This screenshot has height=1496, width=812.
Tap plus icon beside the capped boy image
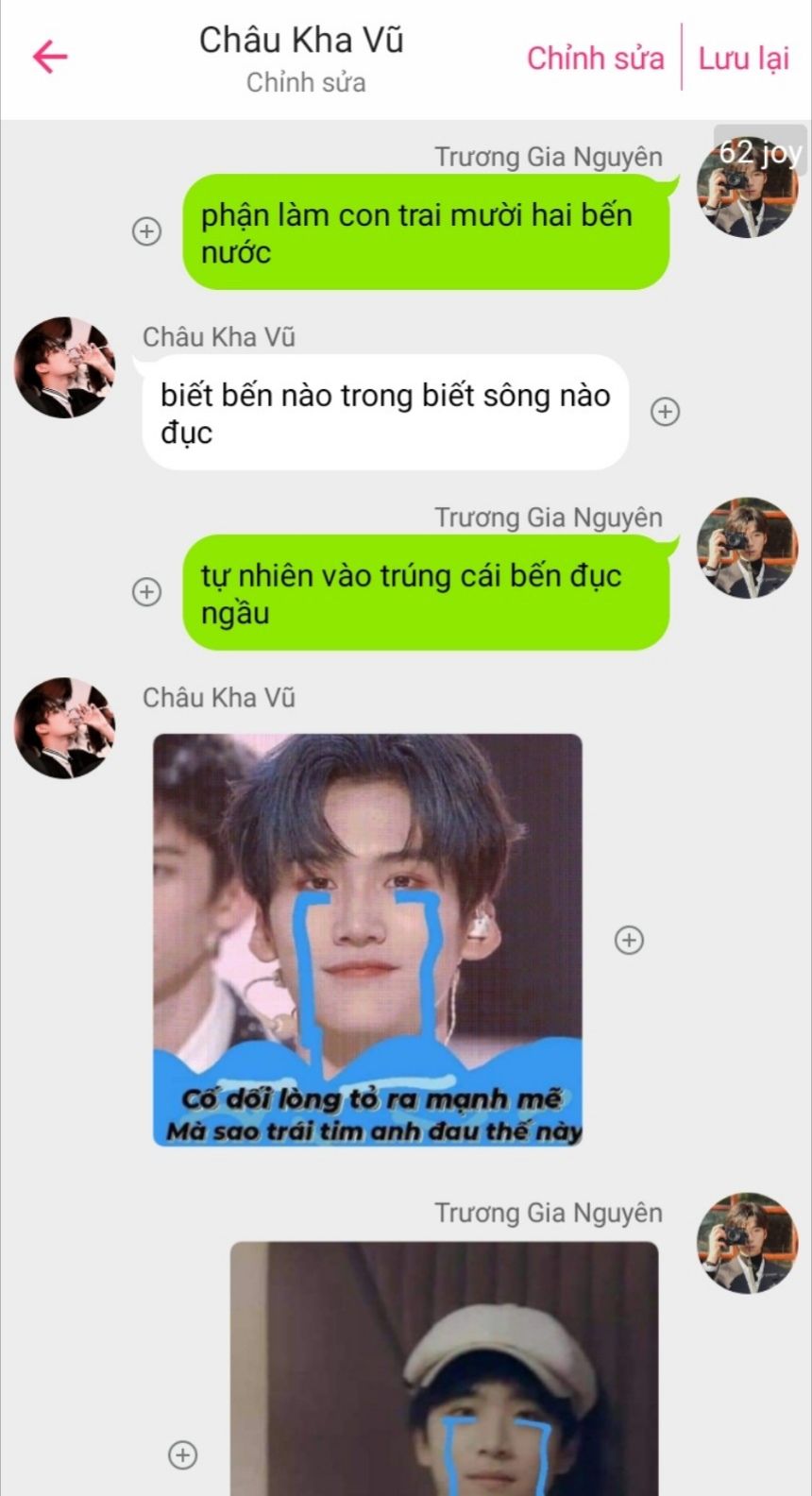point(182,1454)
